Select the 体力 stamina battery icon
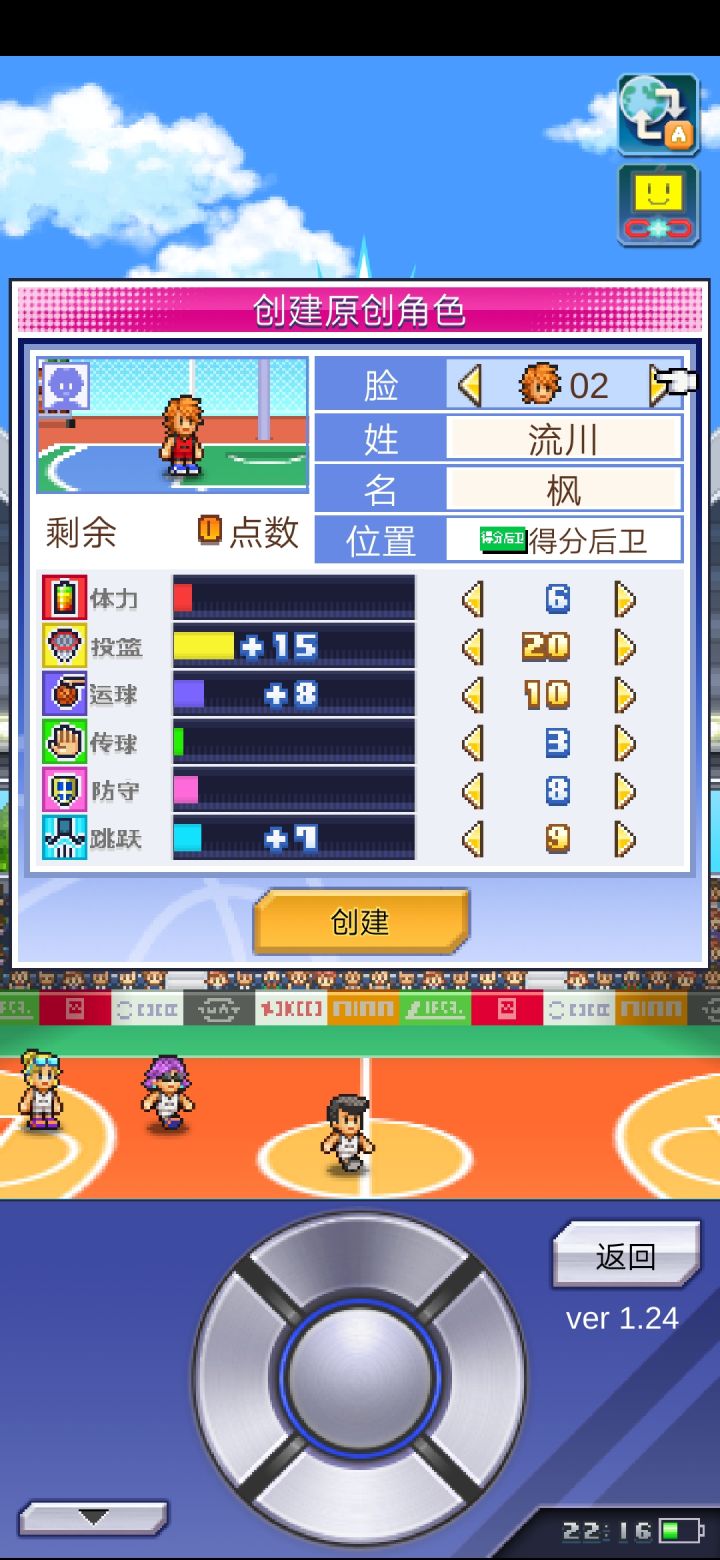This screenshot has width=720, height=1560. [x=62, y=597]
